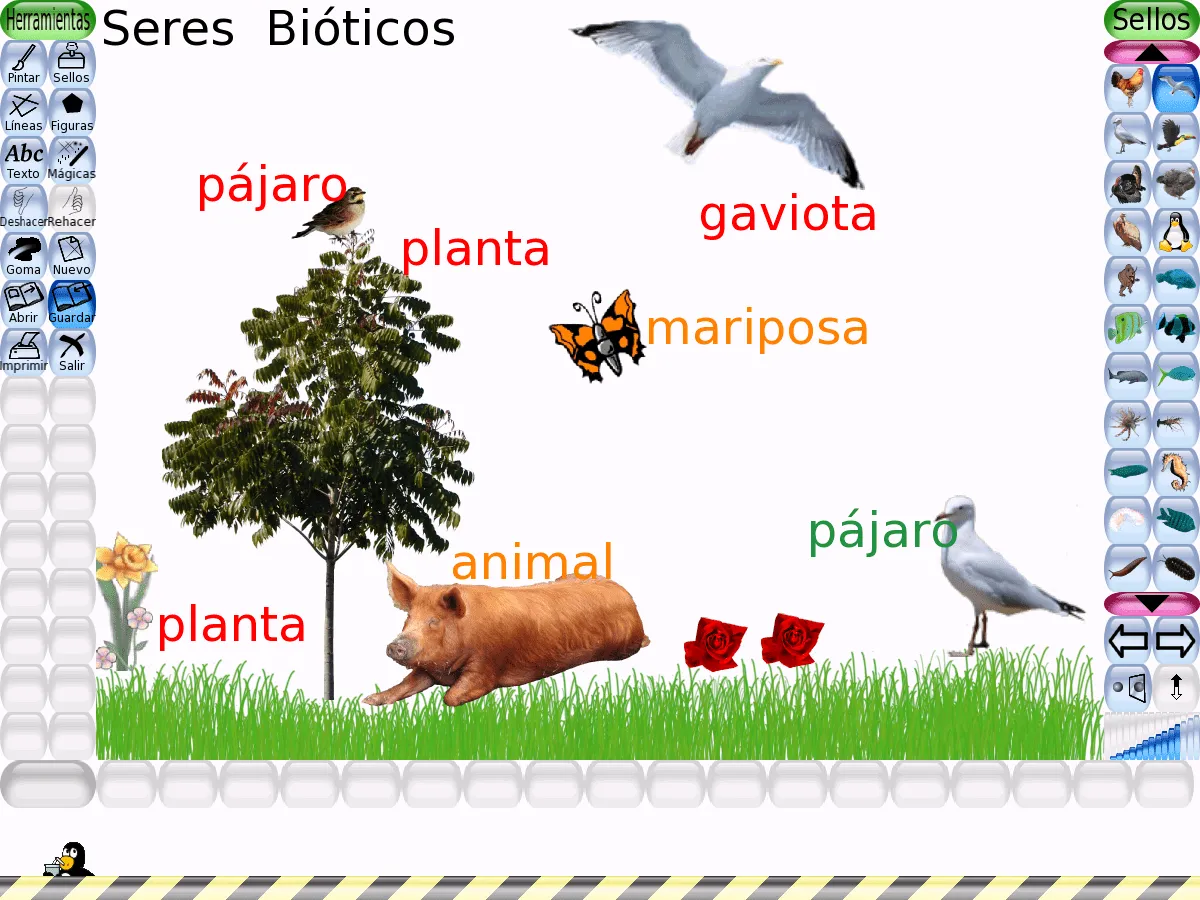Tap Abrir to open a drawing
1200x900 pixels.
pyautogui.click(x=24, y=303)
